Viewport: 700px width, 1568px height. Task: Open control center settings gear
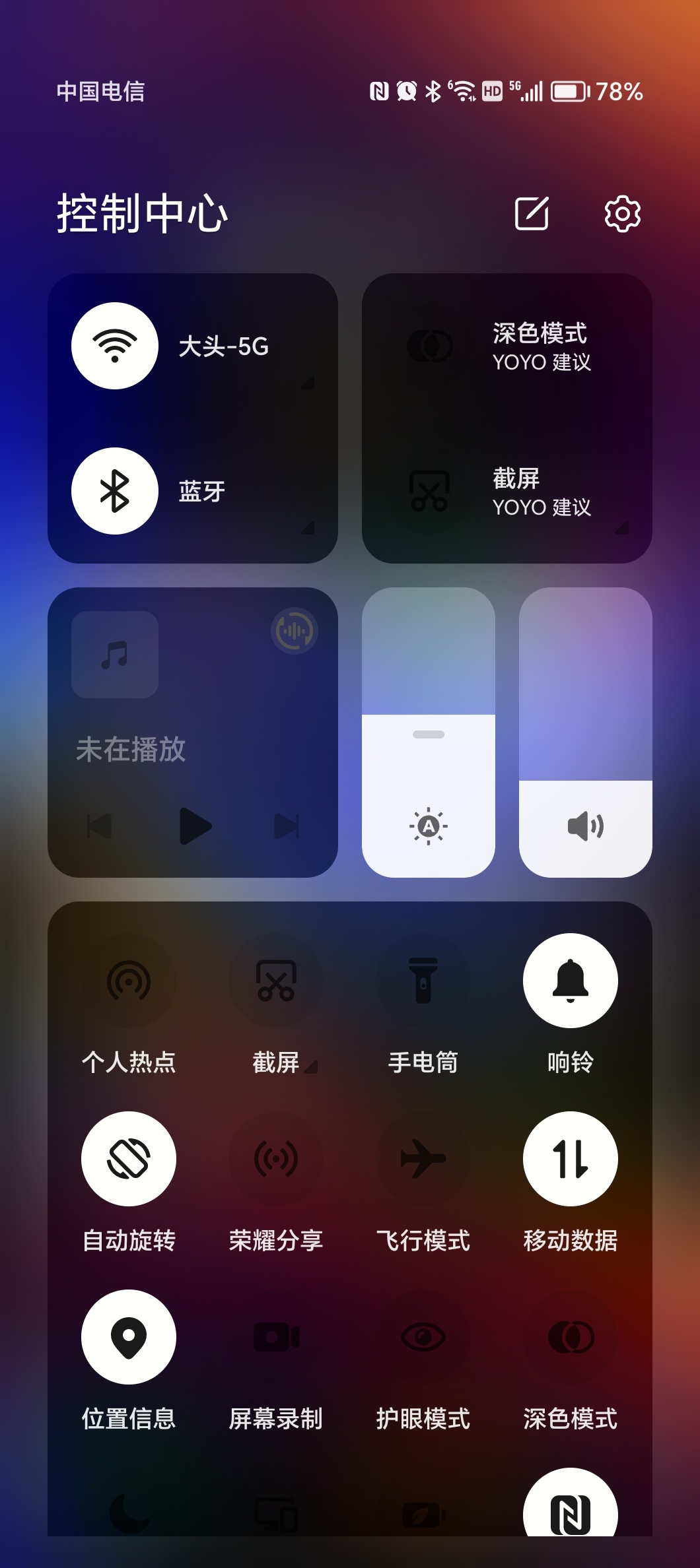coord(621,214)
